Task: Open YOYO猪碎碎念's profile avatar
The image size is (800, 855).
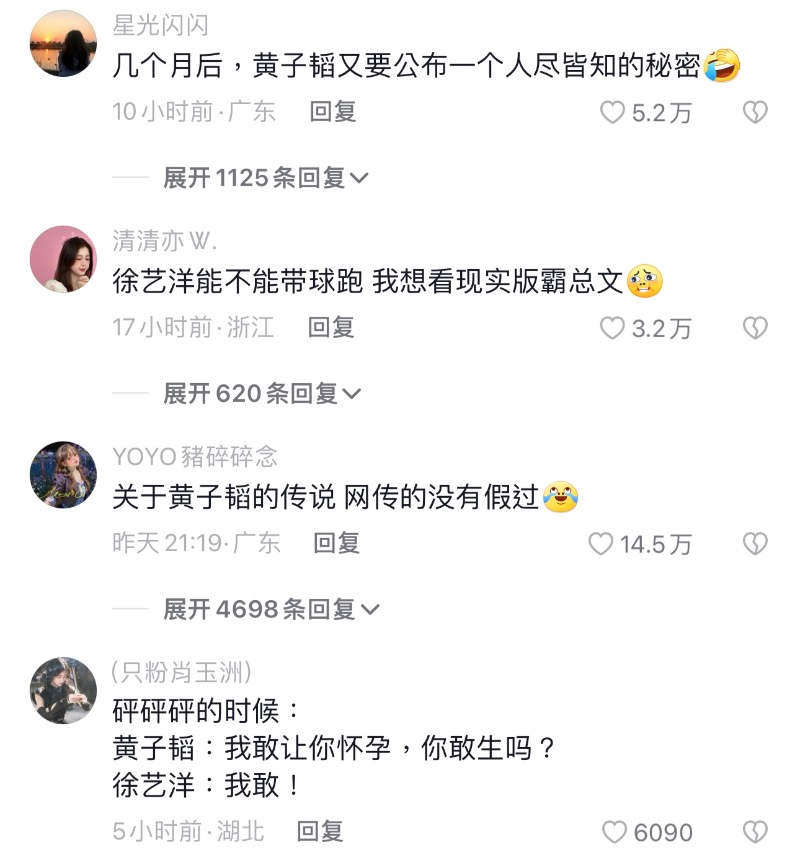Action: pyautogui.click(x=64, y=475)
